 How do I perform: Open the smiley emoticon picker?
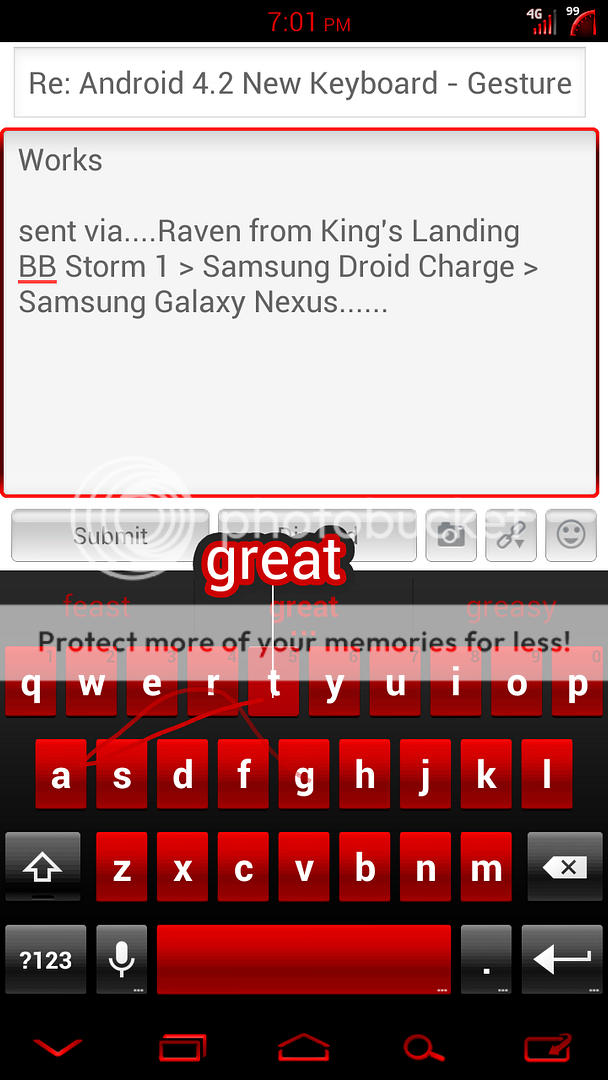[571, 535]
